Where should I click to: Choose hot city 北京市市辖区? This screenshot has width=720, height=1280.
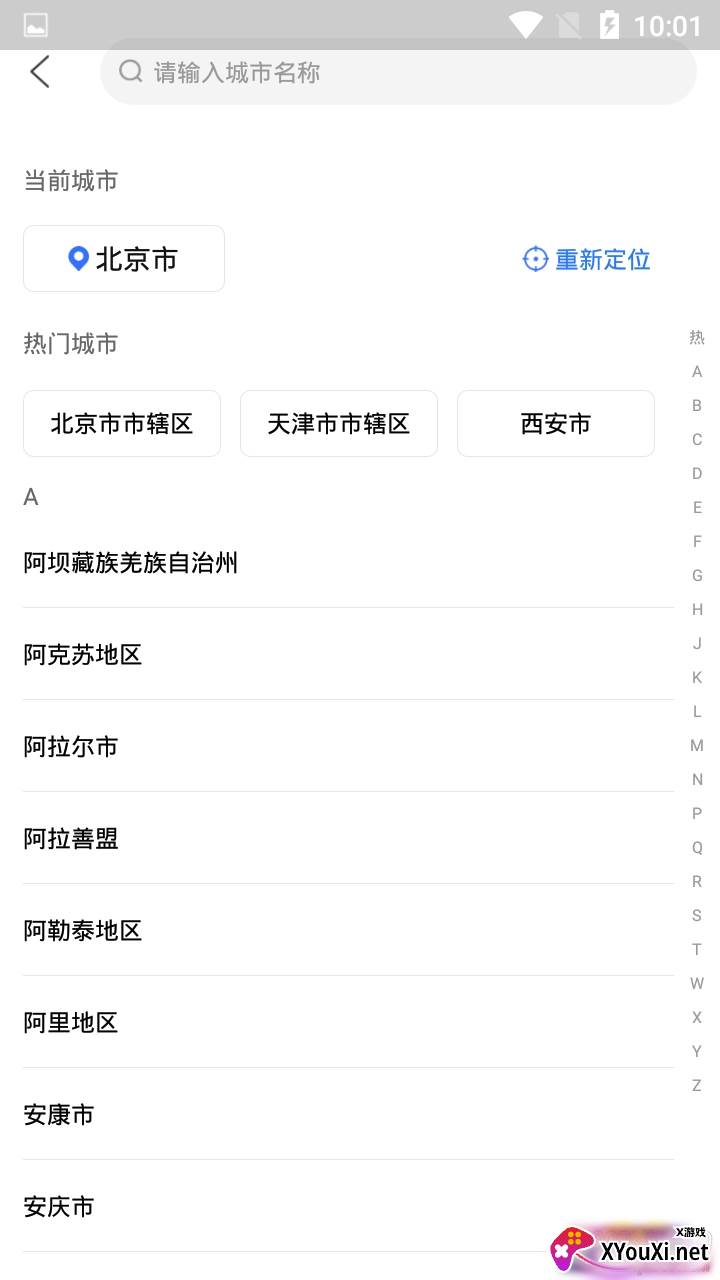(122, 424)
